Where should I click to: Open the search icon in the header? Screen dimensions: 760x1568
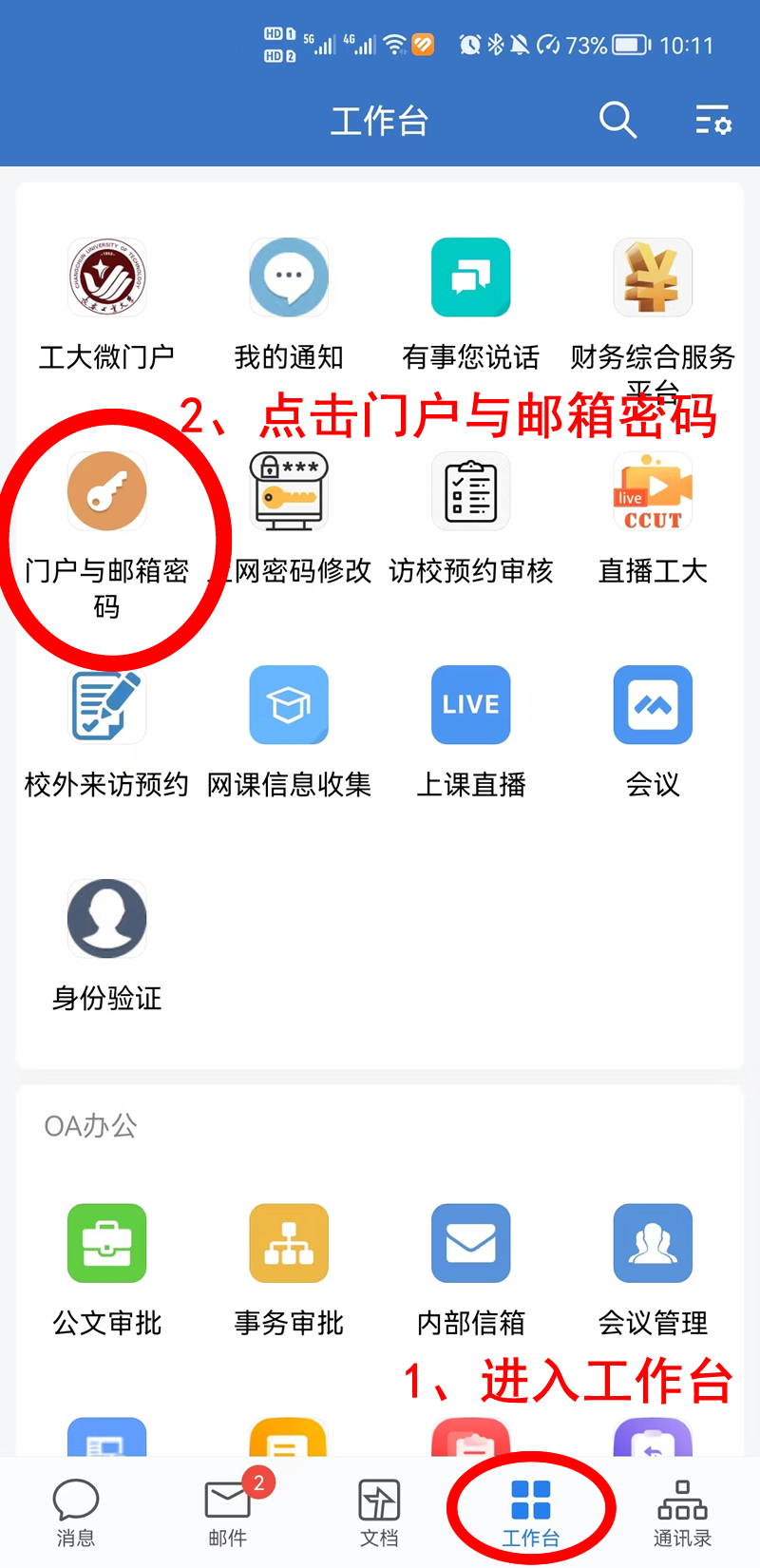click(x=617, y=121)
